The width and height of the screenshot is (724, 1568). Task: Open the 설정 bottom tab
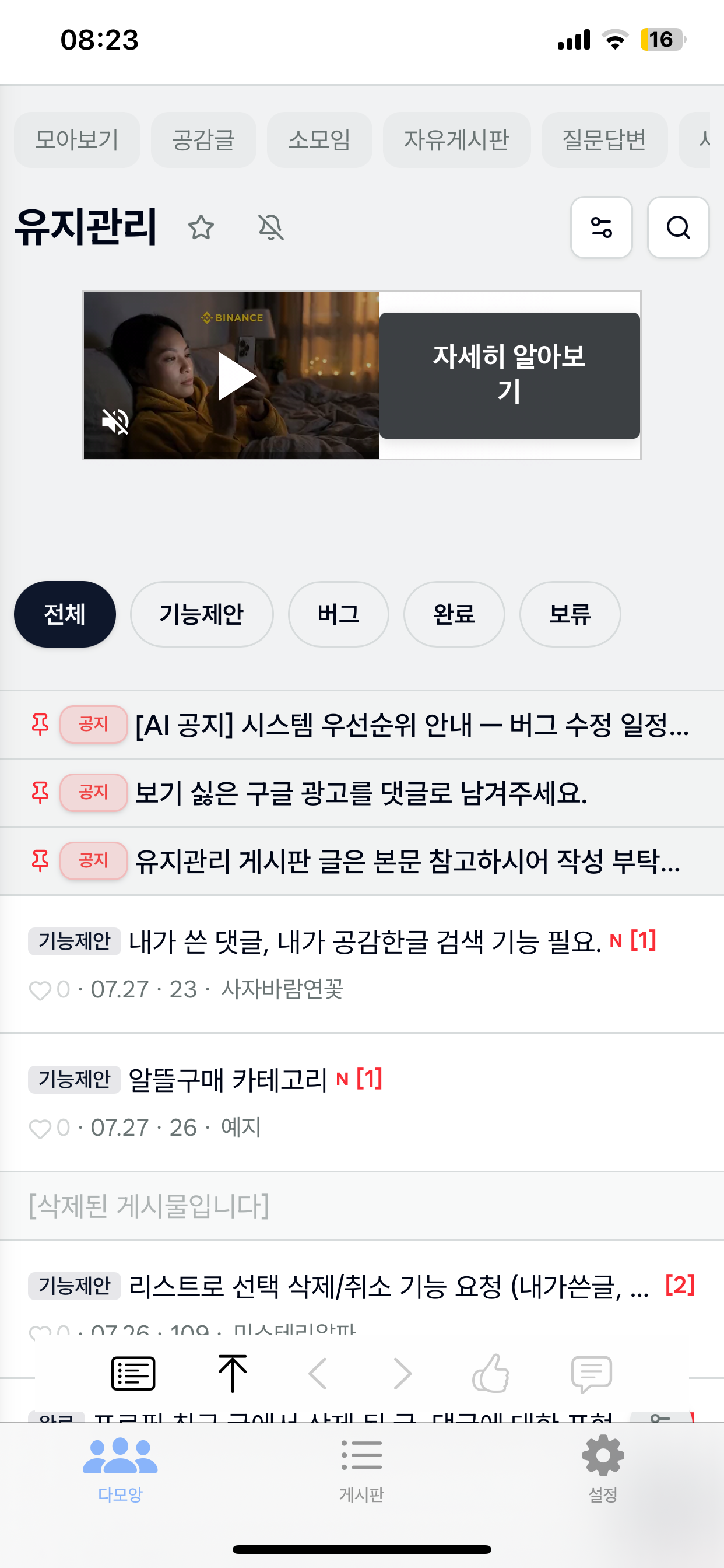(603, 1468)
